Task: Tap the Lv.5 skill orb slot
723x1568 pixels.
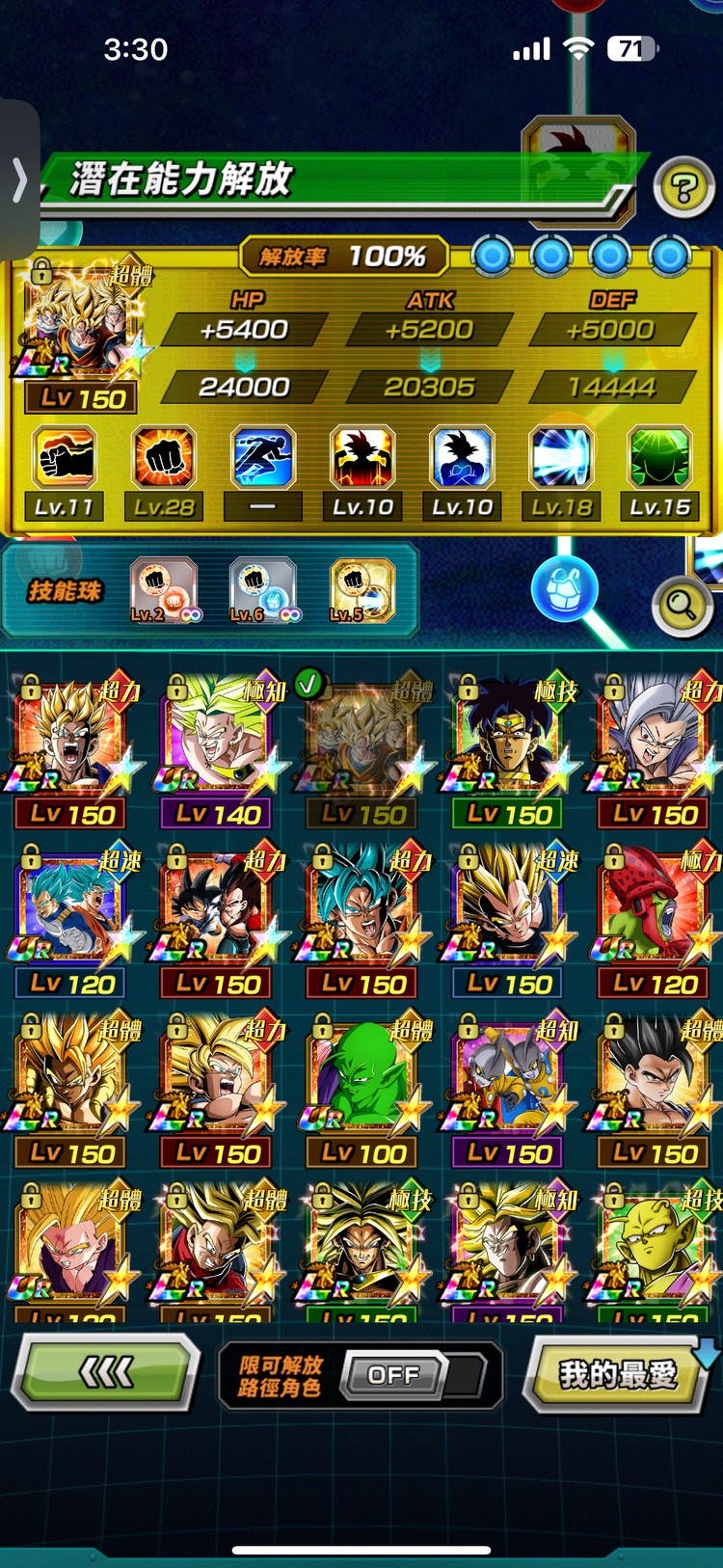Action: [361, 590]
